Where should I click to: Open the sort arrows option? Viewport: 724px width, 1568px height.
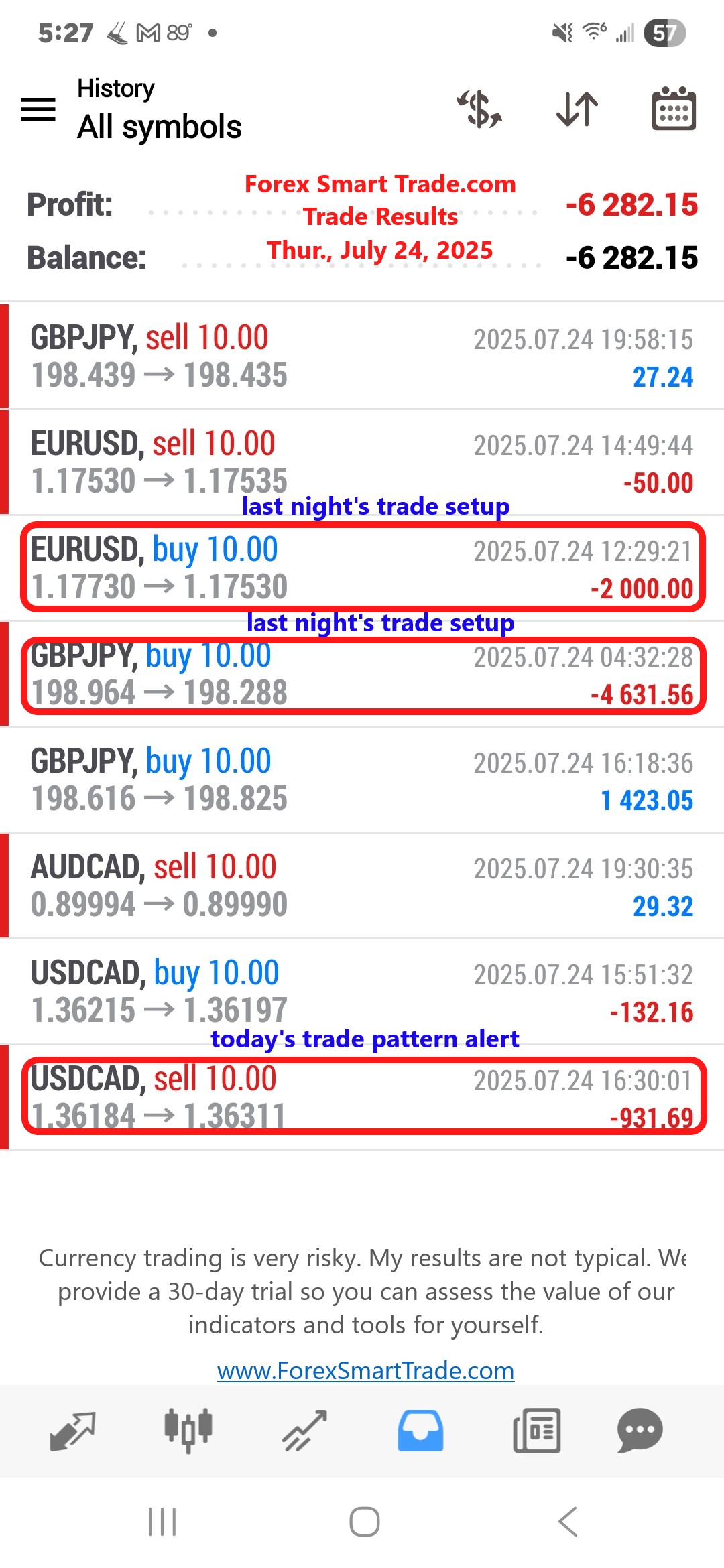pos(577,109)
